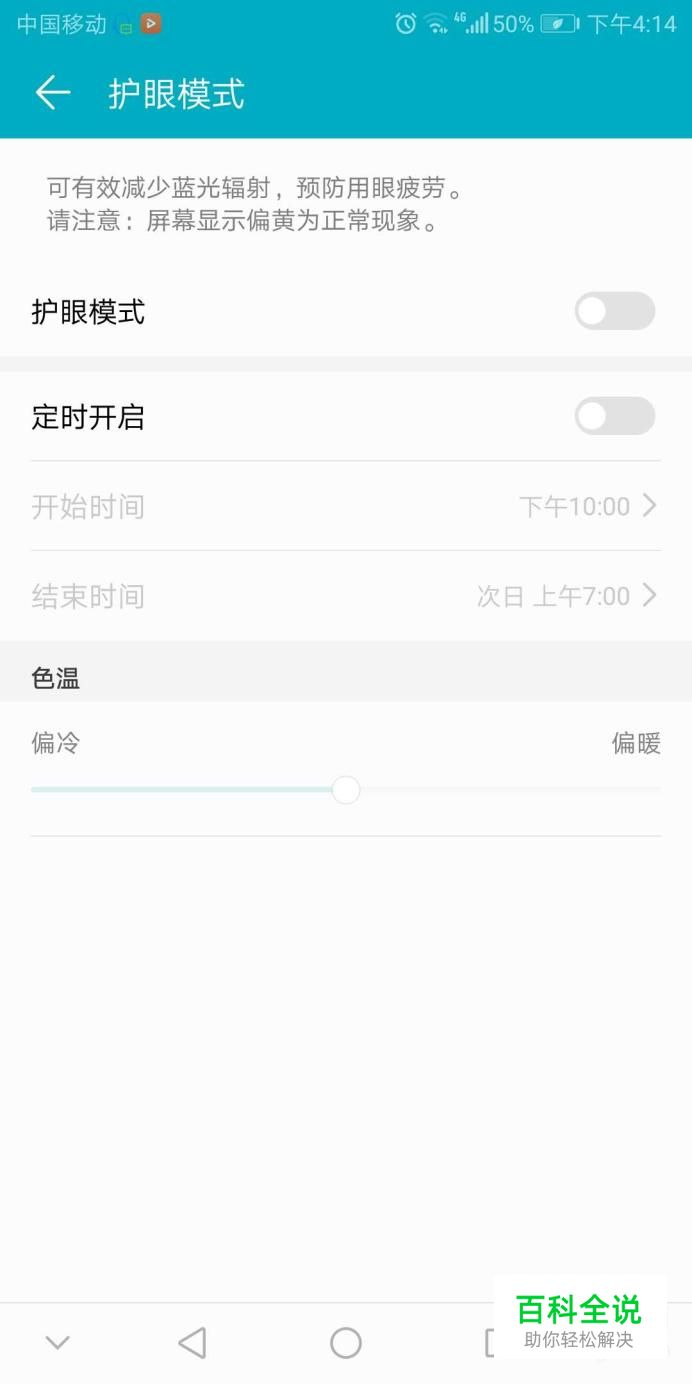Turn on 定时开启 toggle

tap(614, 416)
